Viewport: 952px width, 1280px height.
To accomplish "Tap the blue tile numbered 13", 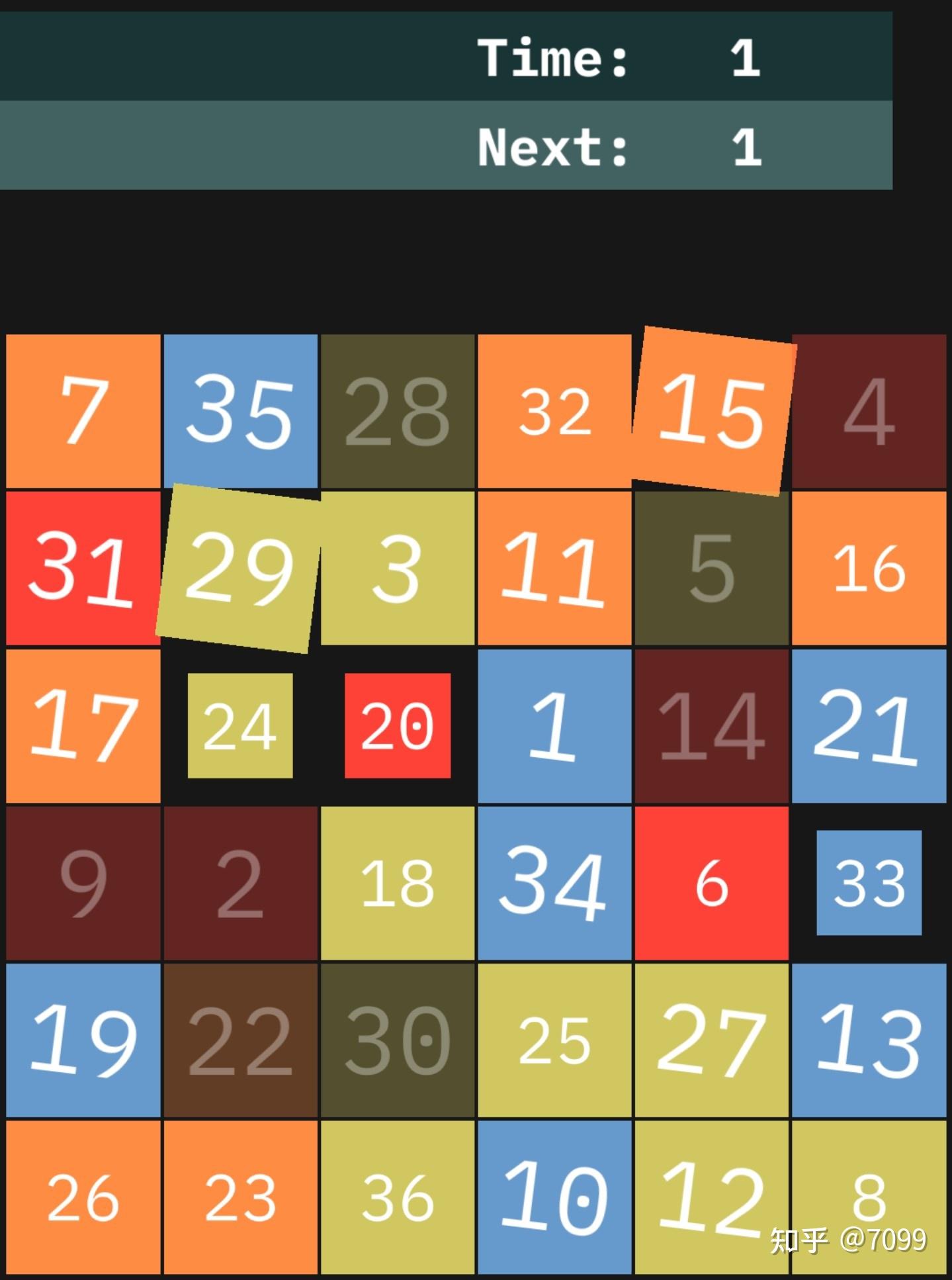I will 869,1040.
